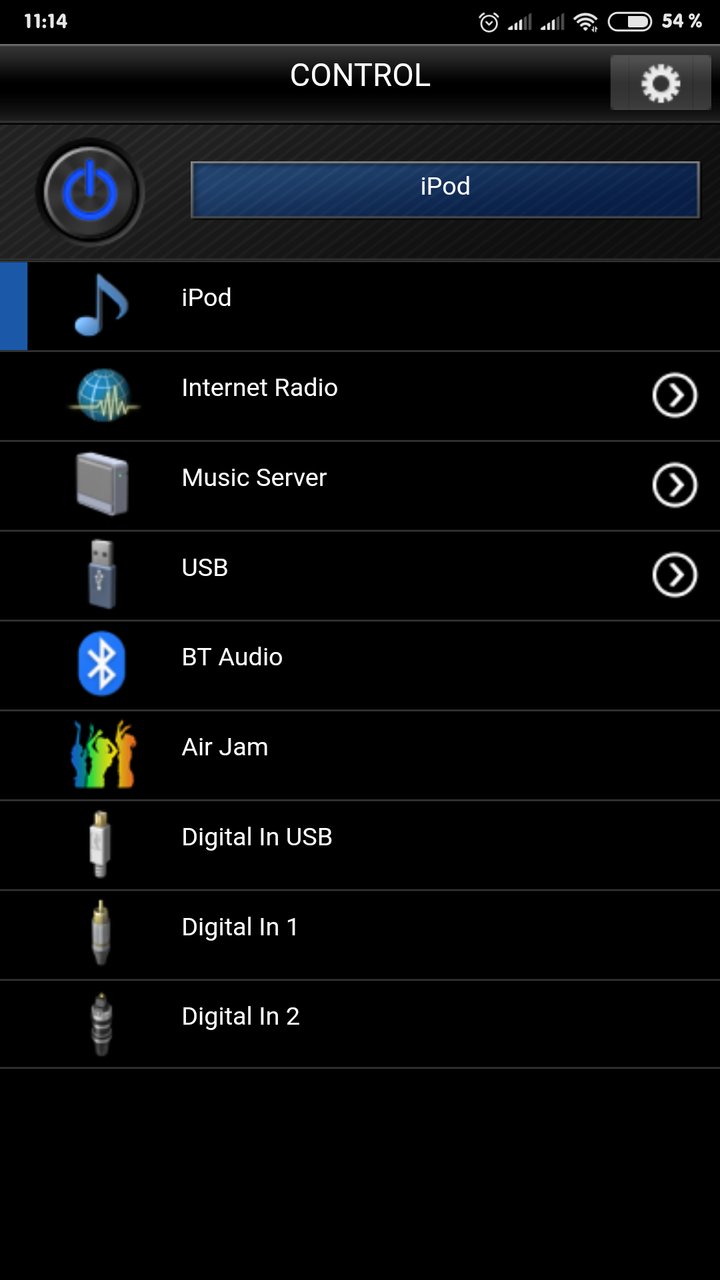Image resolution: width=720 pixels, height=1280 pixels.
Task: Open the arrow next to Music Server
Action: [x=675, y=486]
